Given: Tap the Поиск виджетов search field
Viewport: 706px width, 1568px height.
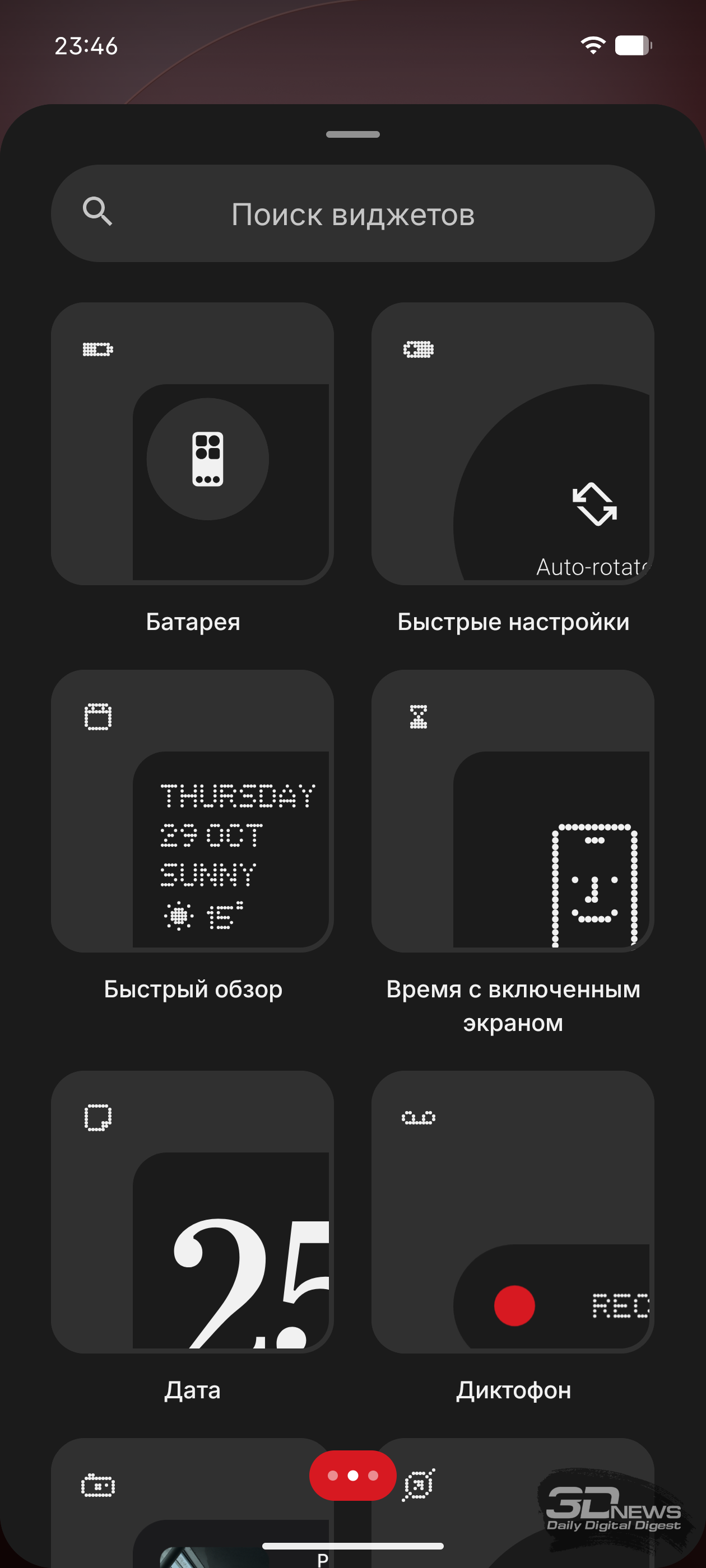Looking at the screenshot, I should point(352,214).
